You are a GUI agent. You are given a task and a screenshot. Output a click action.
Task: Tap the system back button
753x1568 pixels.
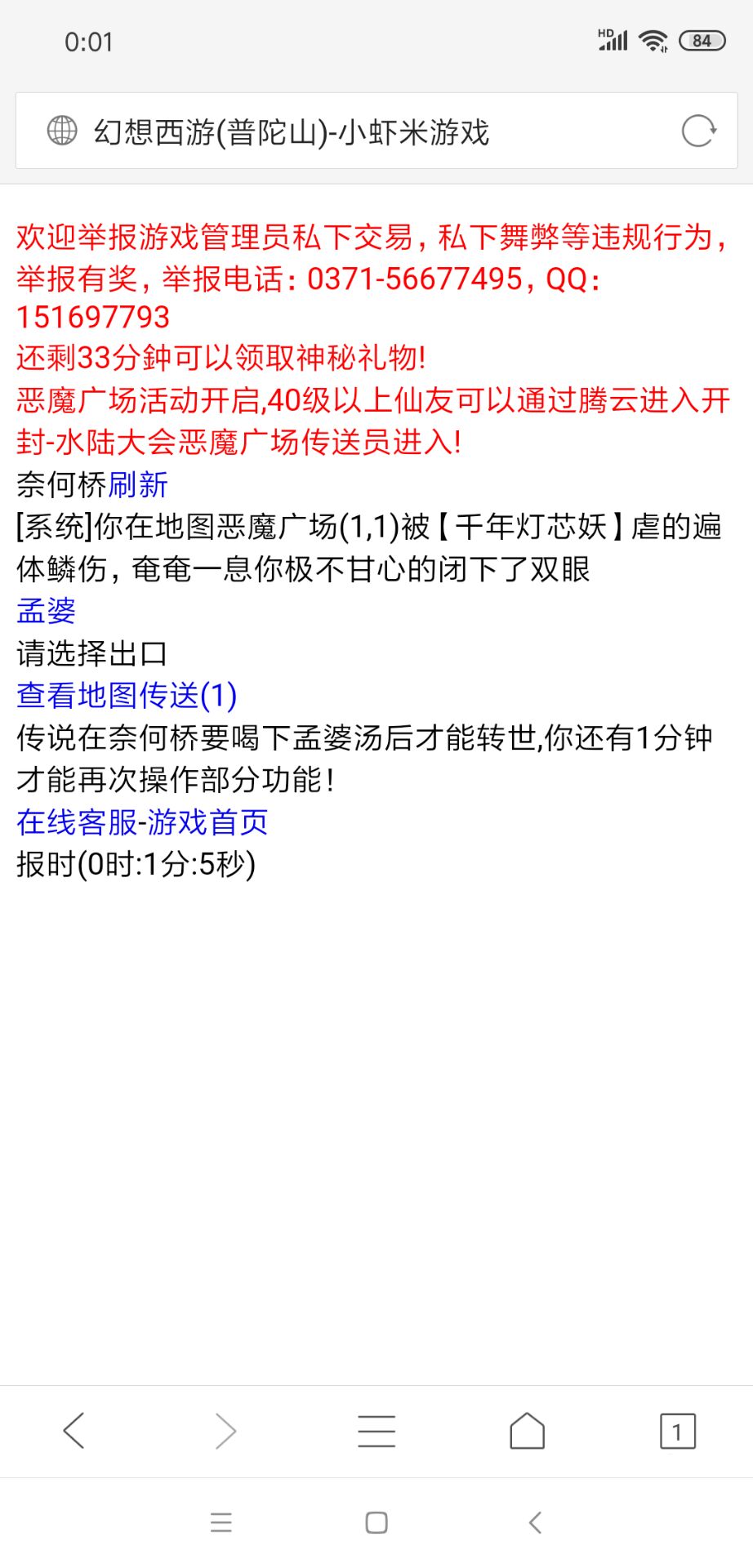point(536,1523)
